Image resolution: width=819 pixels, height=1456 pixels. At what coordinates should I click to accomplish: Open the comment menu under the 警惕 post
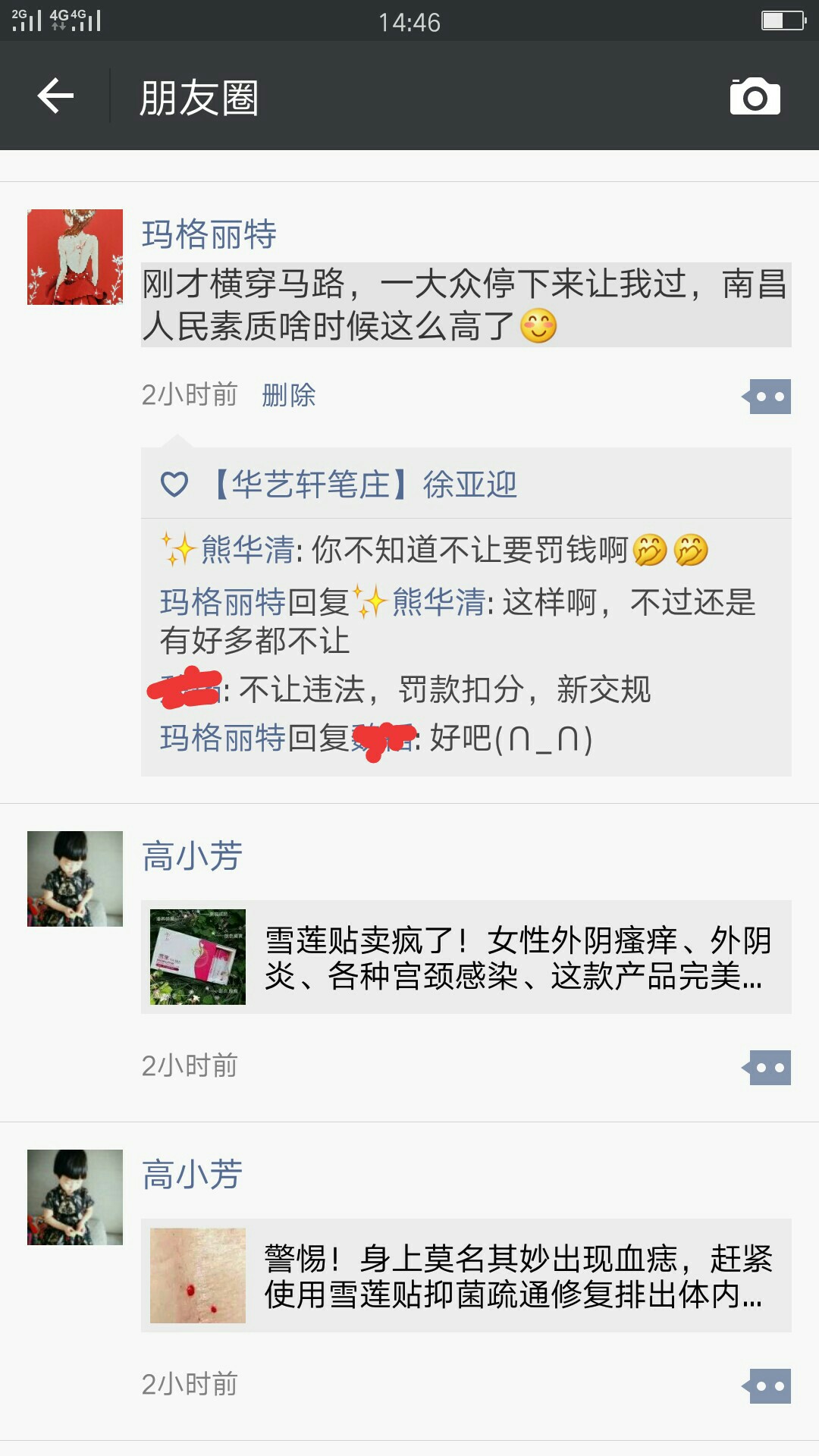[767, 1386]
